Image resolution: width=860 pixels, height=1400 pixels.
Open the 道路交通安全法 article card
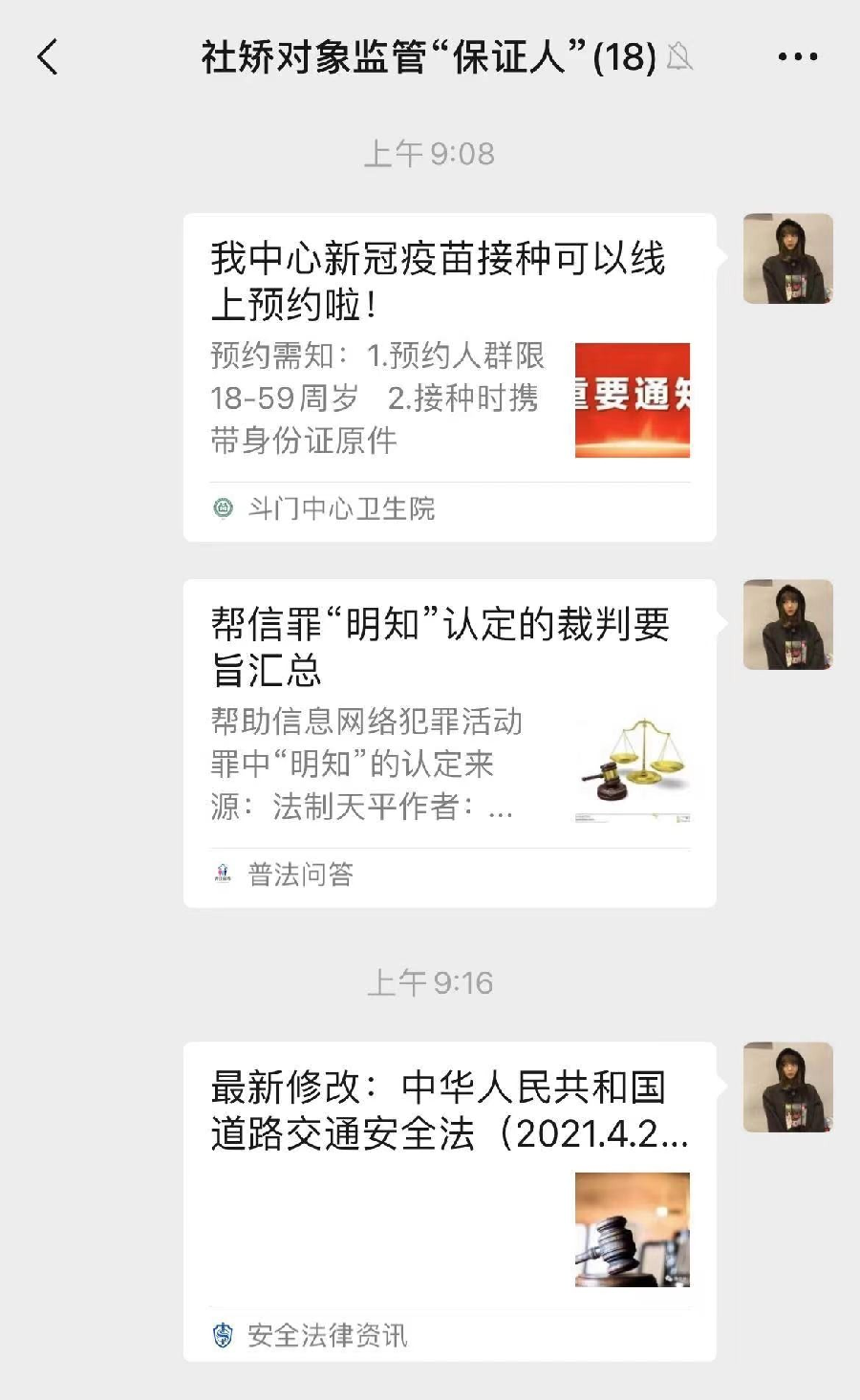[449, 1200]
